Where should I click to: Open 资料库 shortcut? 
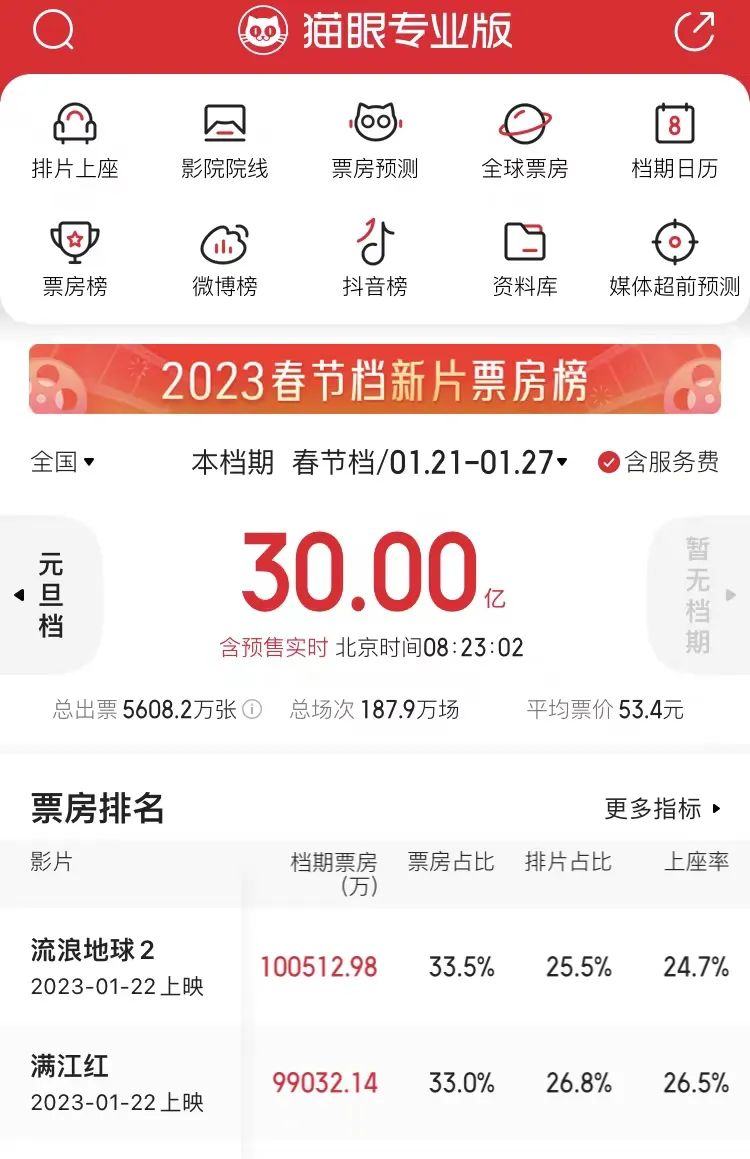point(525,259)
